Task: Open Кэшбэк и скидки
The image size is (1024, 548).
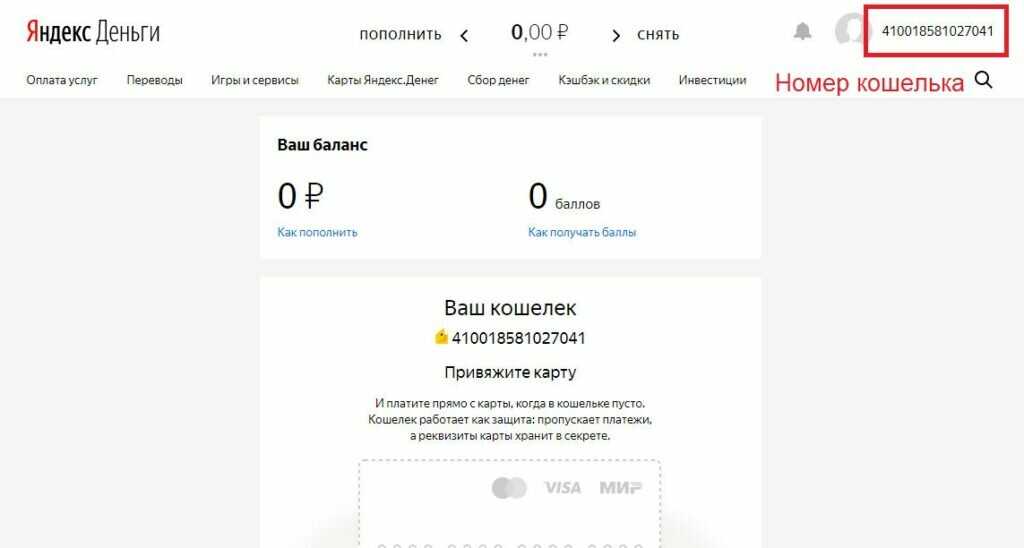Action: [604, 80]
